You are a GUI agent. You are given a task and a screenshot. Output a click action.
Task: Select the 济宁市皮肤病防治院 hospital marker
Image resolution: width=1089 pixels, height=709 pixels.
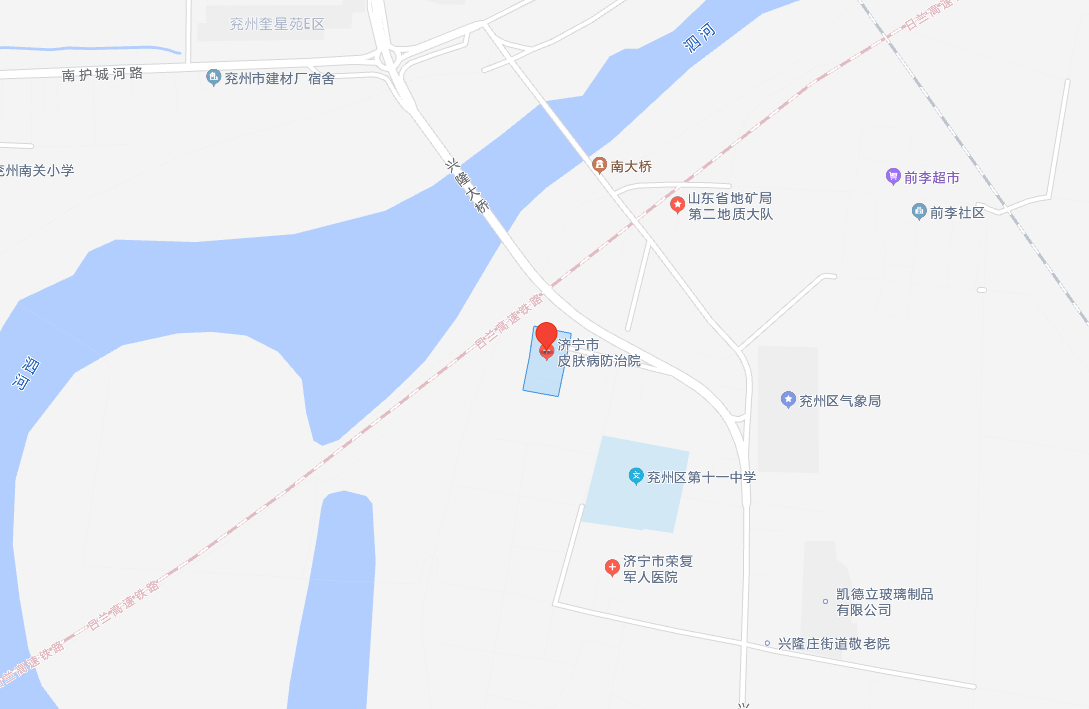click(x=547, y=353)
